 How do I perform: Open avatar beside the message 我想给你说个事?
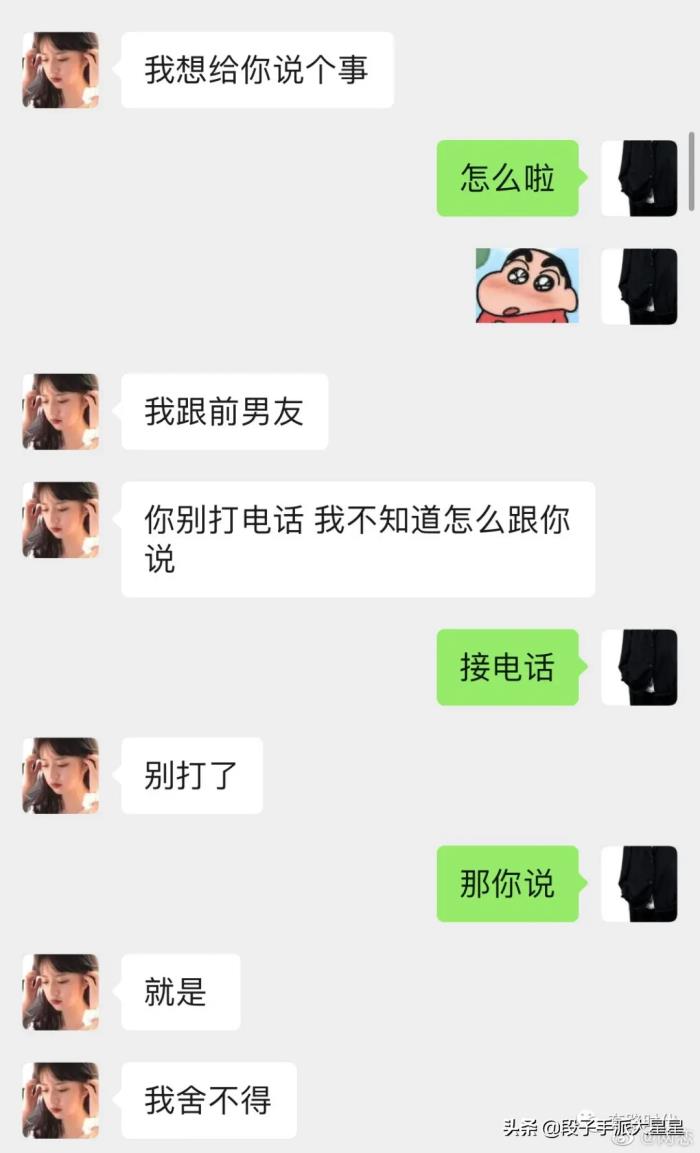61,70
